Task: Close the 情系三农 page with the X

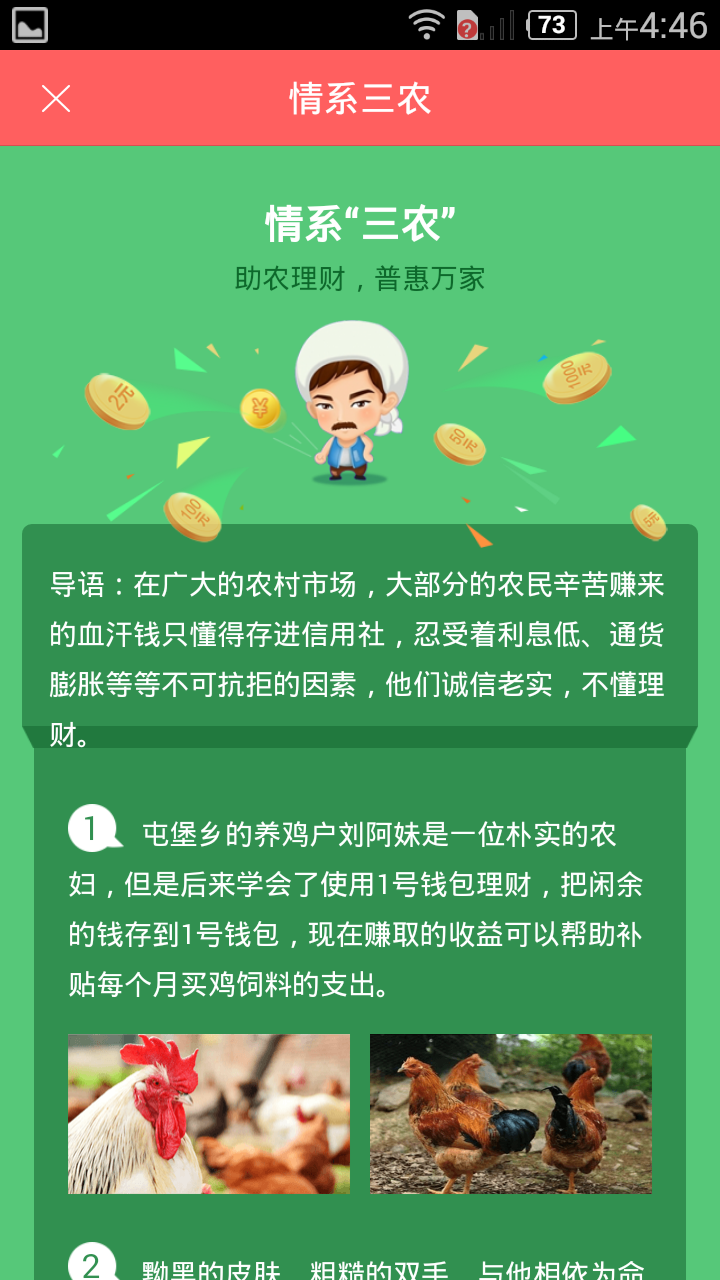Action: pyautogui.click(x=55, y=98)
